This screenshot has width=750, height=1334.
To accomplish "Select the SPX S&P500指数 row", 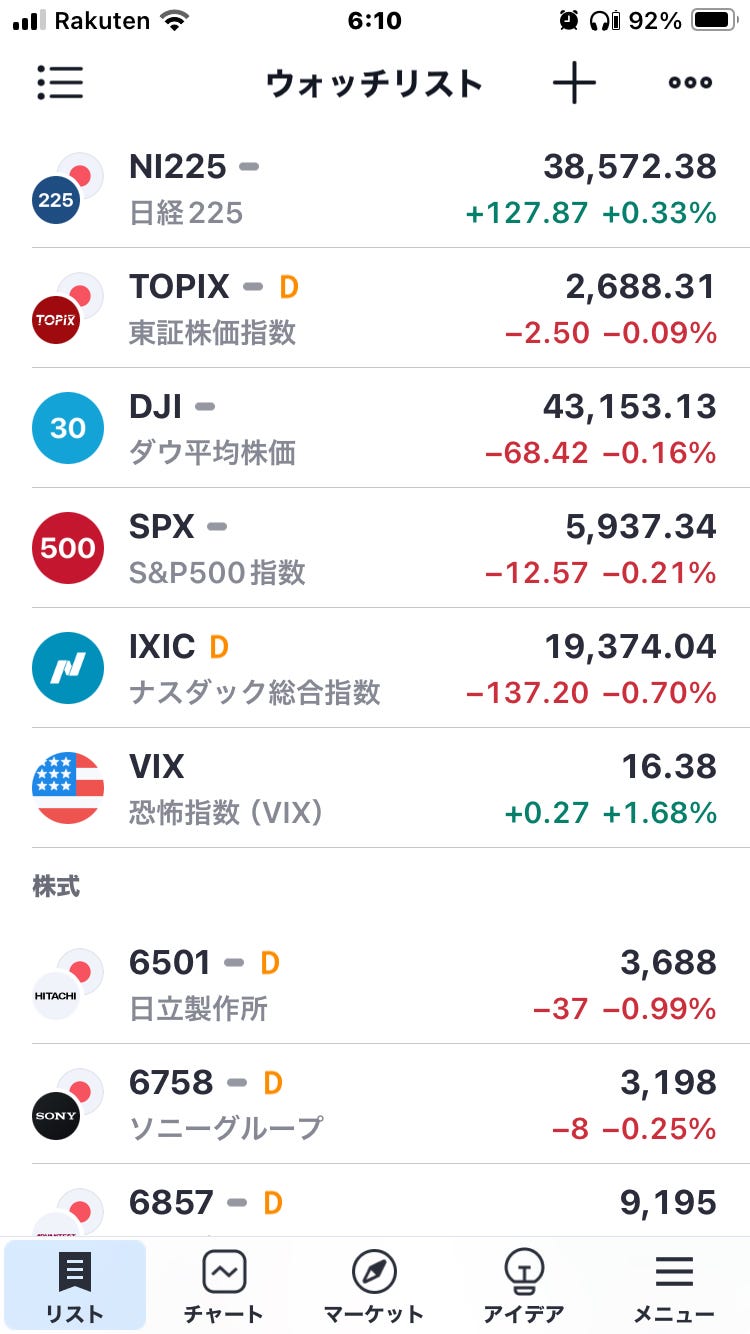I will click(375, 548).
